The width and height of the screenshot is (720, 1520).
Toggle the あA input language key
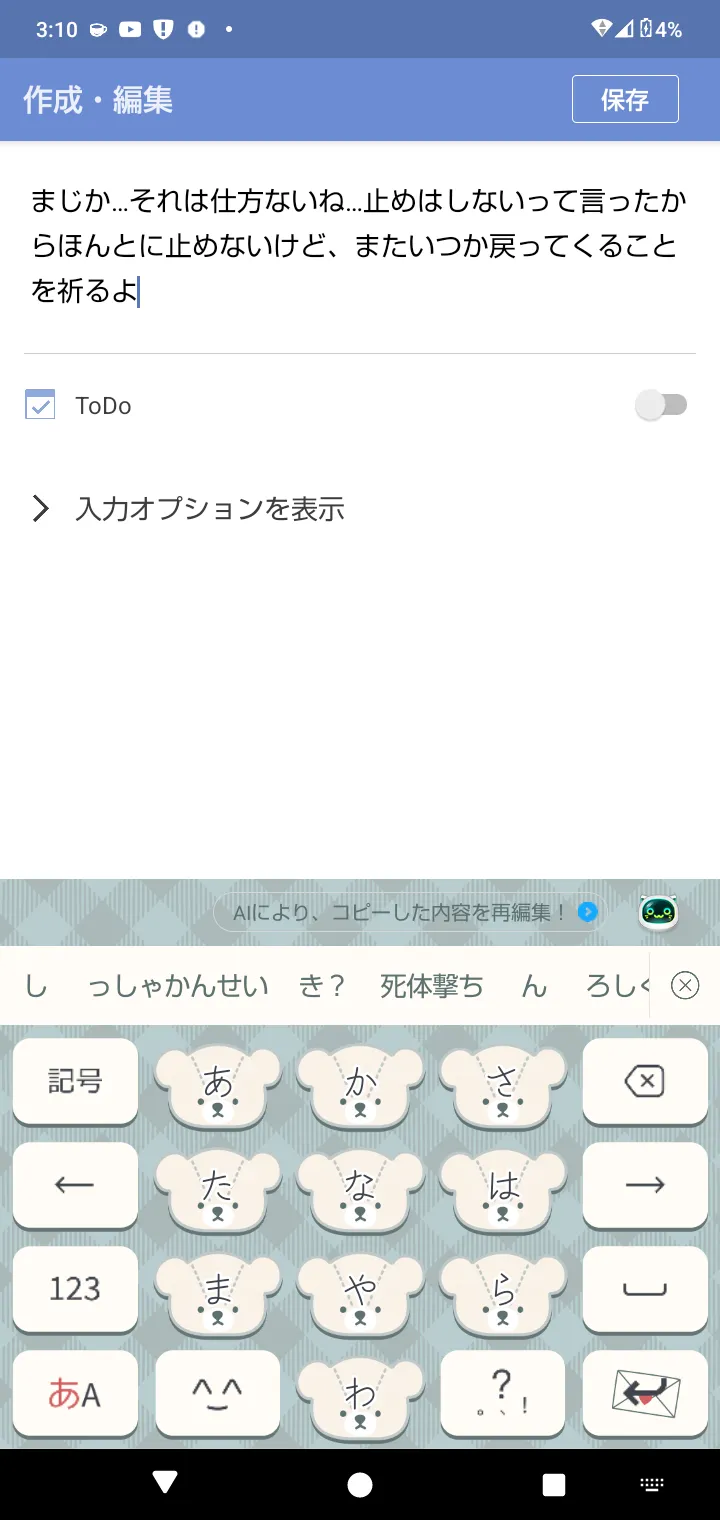click(x=75, y=1393)
